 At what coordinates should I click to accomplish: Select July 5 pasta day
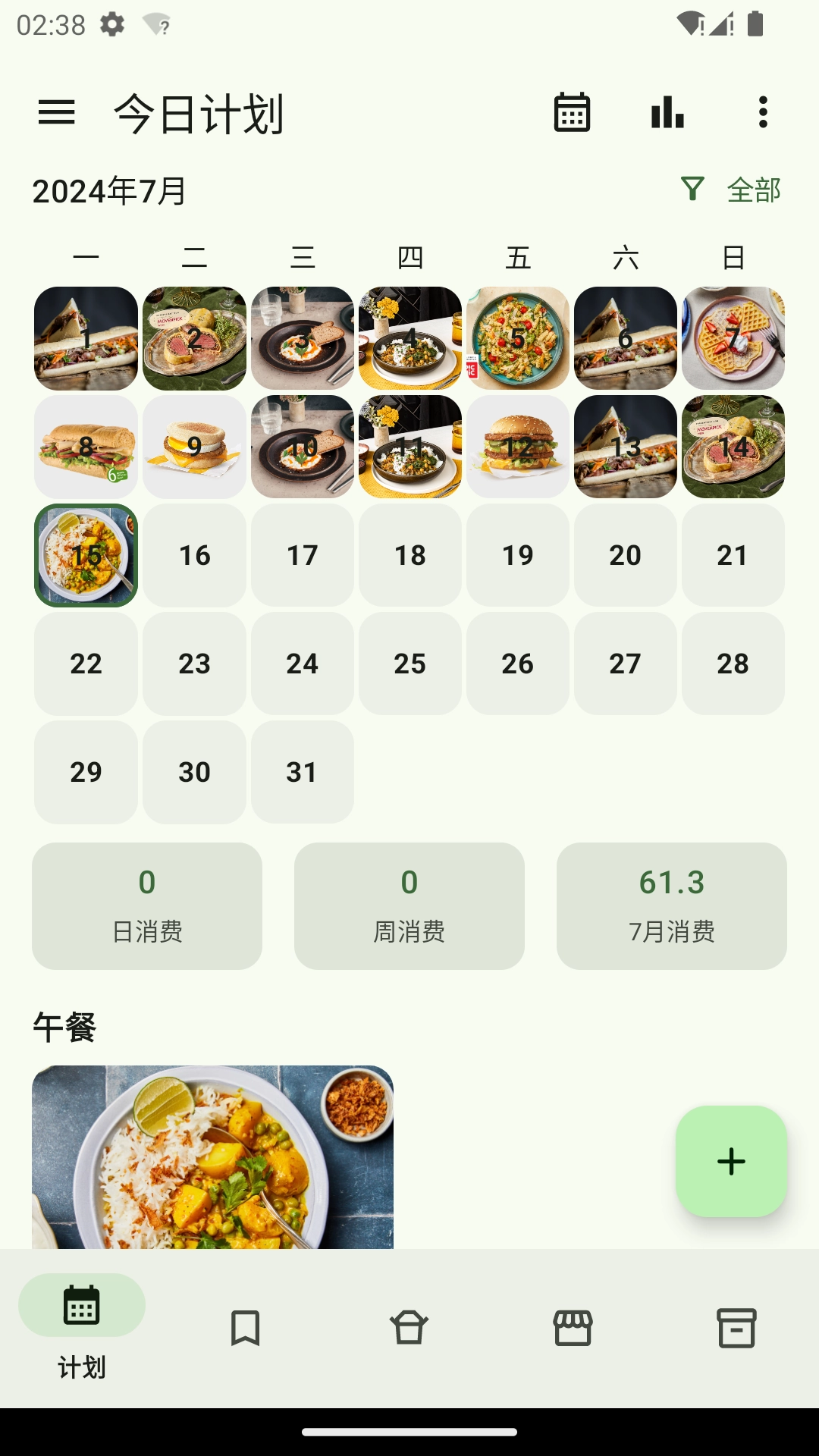coord(518,338)
